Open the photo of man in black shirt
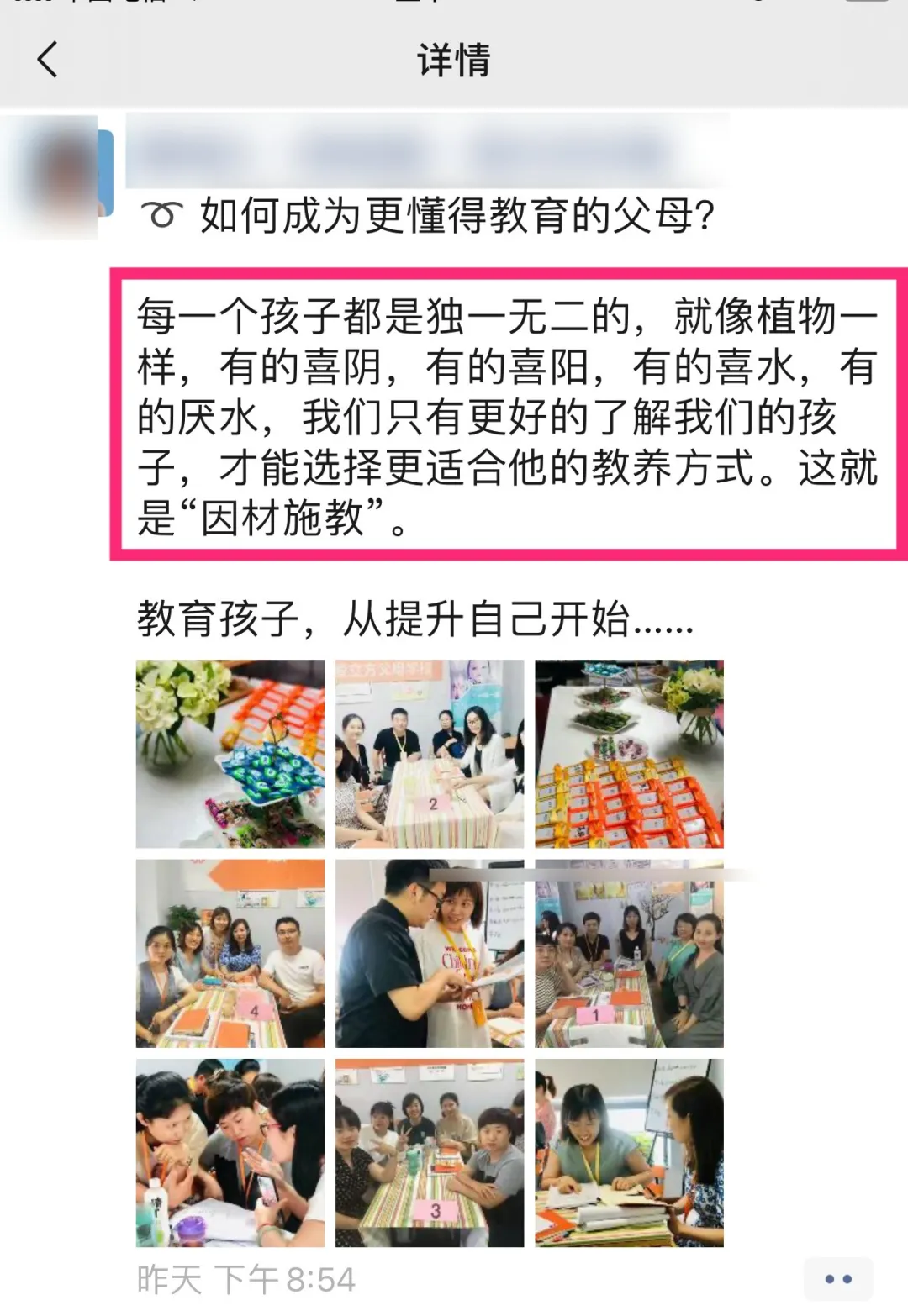Image resolution: width=908 pixels, height=1316 pixels. click(429, 953)
